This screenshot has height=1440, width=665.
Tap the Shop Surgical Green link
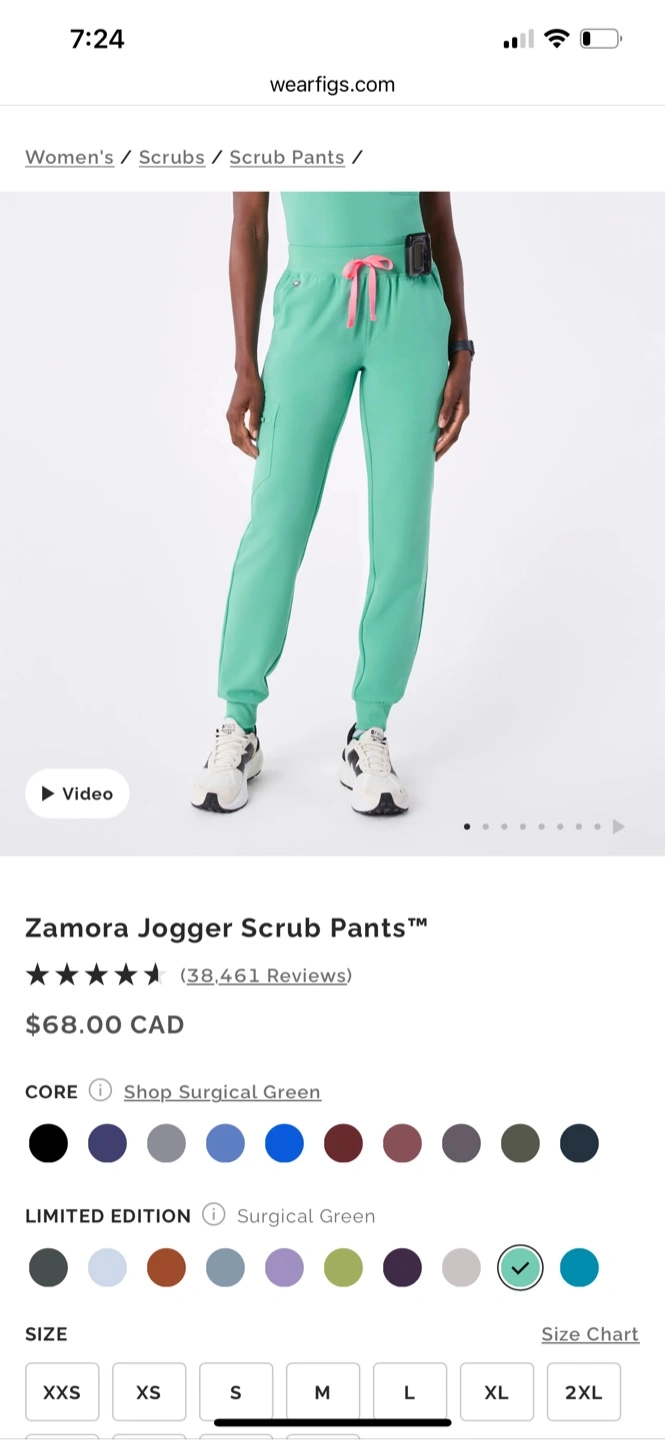[x=222, y=1092]
